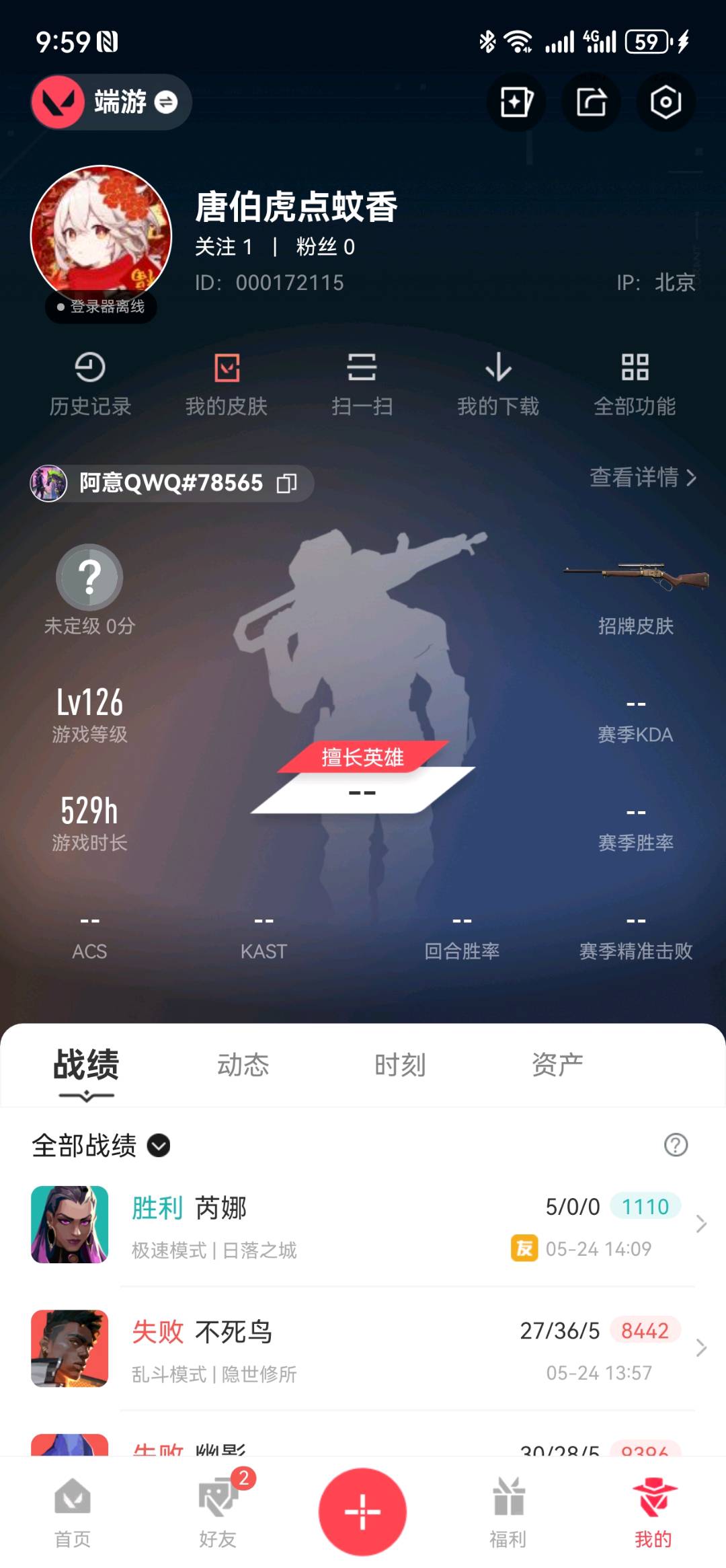Open the sparkle card icon at top
The width and height of the screenshot is (726, 1568).
coord(516,102)
